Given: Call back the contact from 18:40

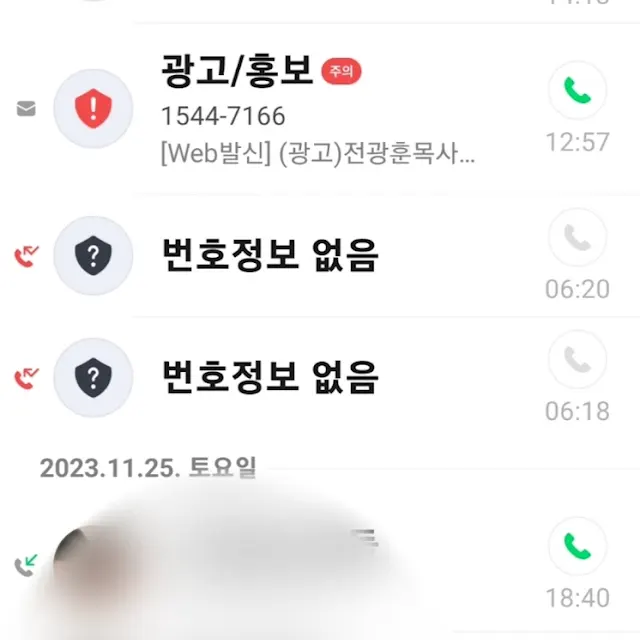Looking at the screenshot, I should click(x=577, y=546).
